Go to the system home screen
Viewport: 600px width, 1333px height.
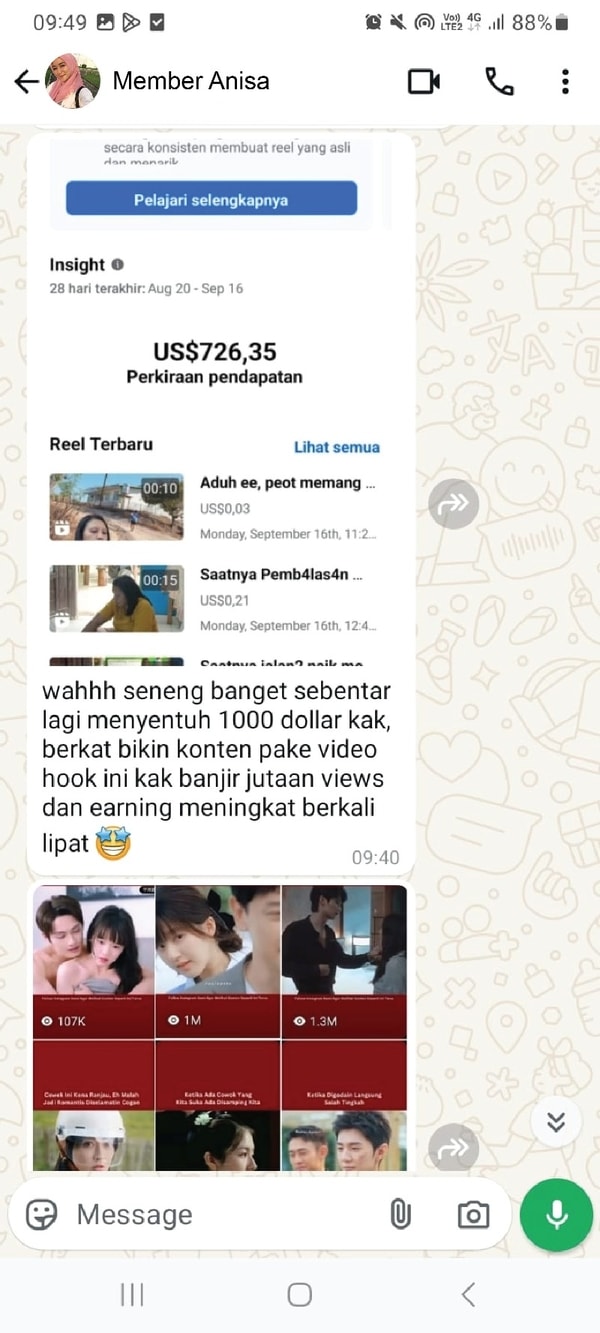pyautogui.click(x=299, y=1295)
